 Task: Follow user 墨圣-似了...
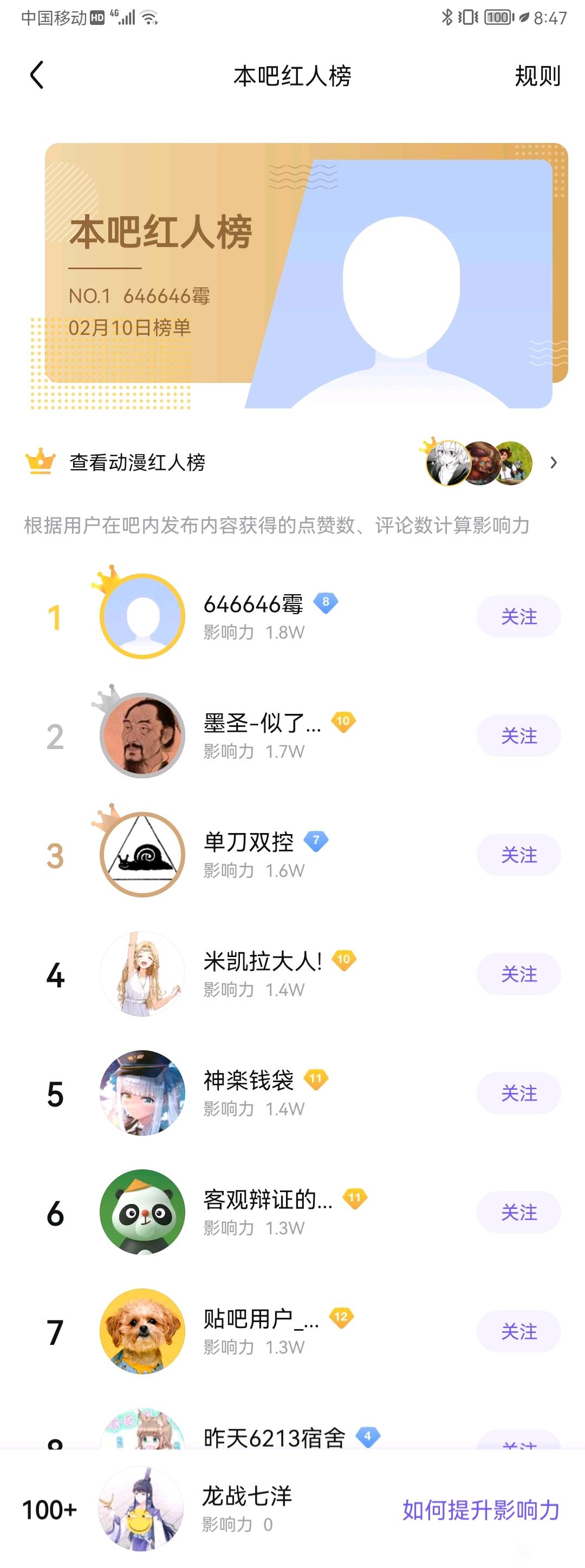[518, 736]
